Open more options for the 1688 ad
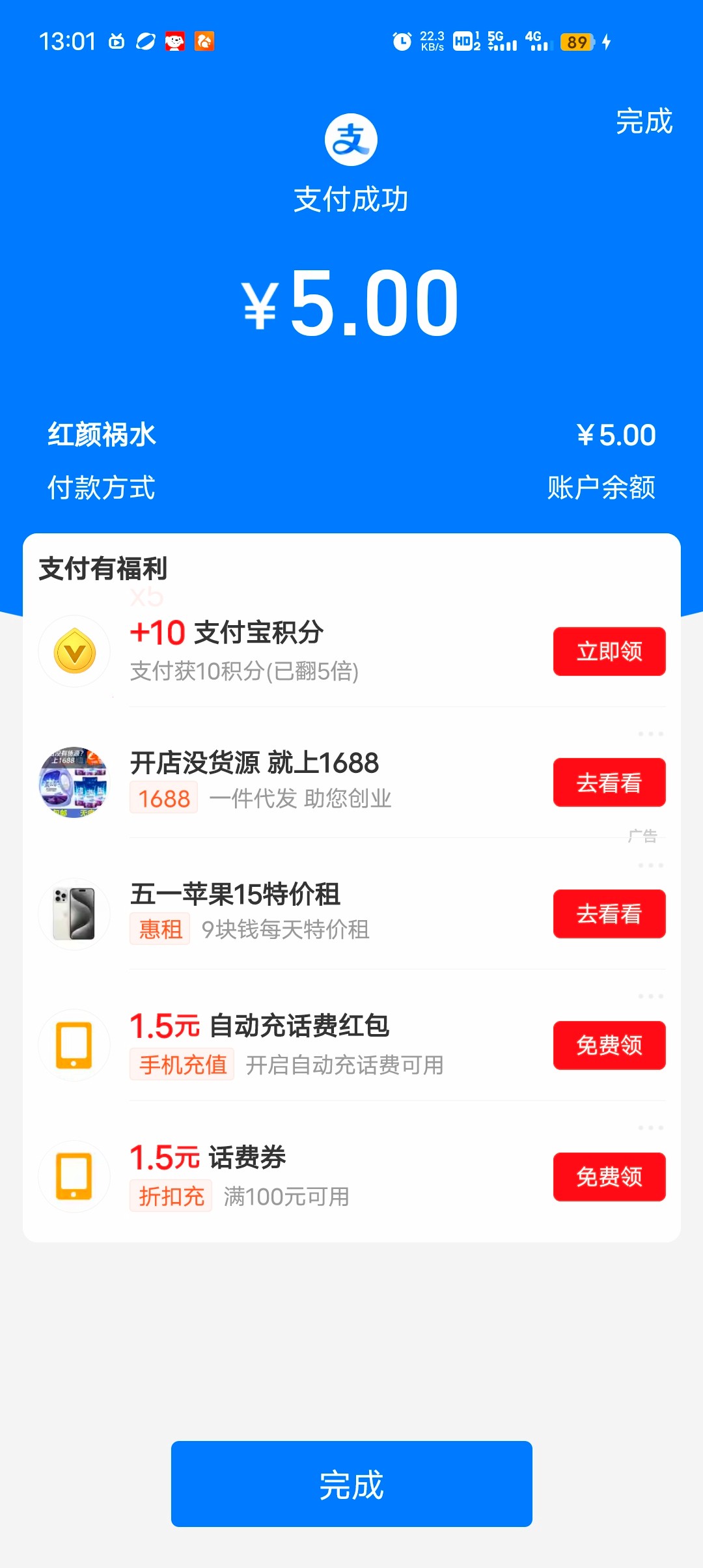 click(650, 734)
